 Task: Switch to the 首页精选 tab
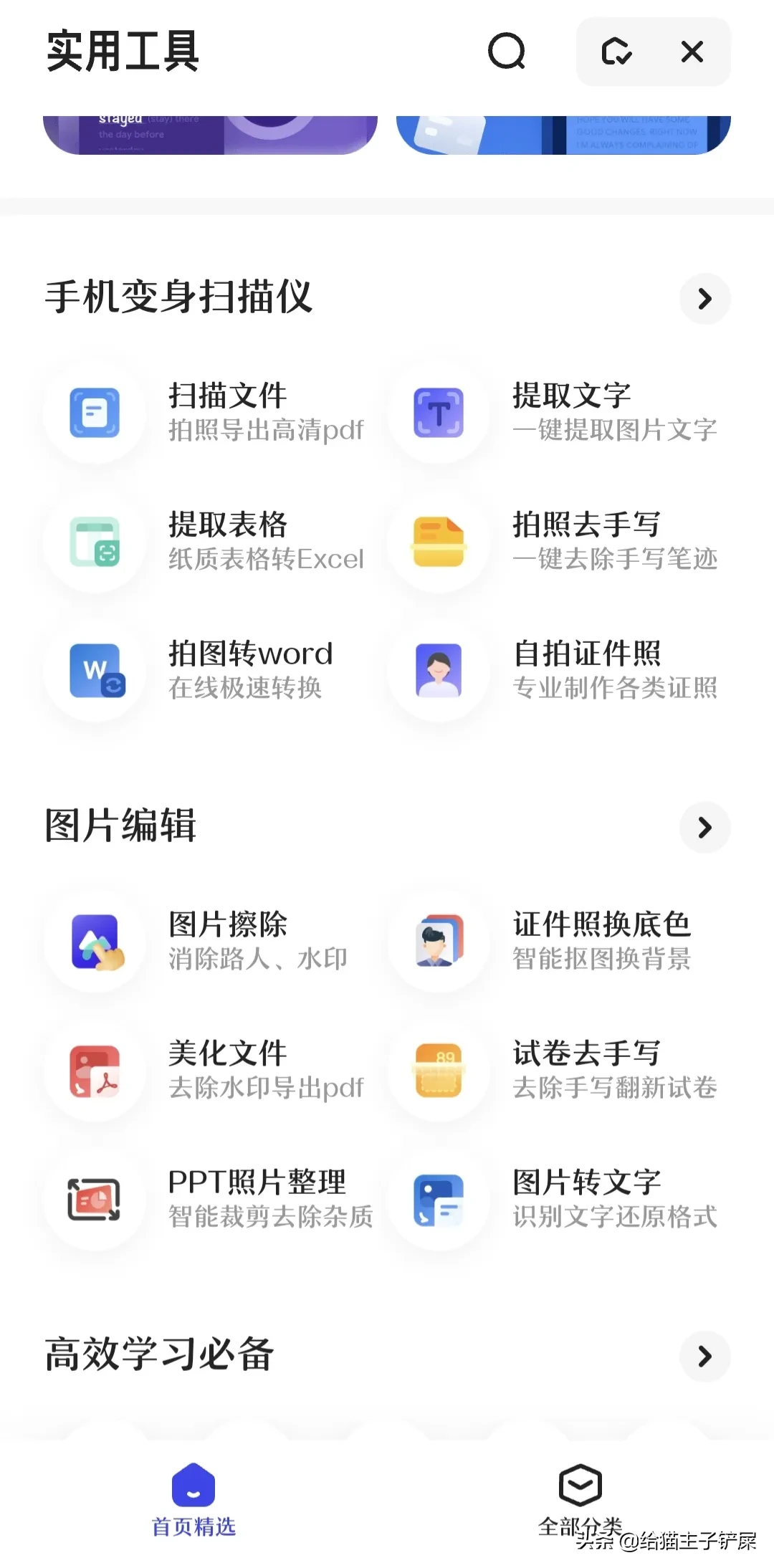pos(193,1499)
